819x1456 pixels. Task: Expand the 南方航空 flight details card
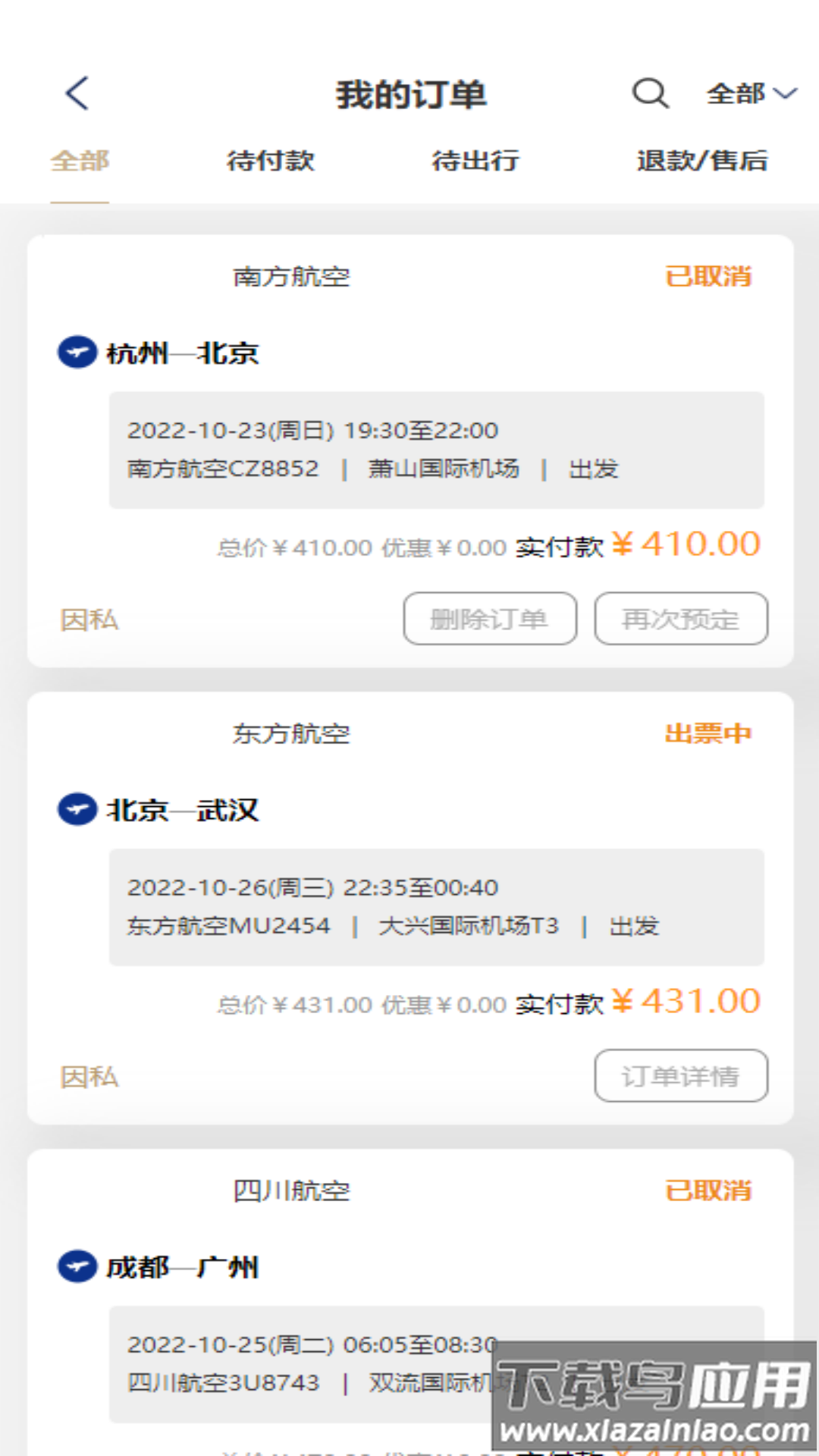[x=437, y=450]
